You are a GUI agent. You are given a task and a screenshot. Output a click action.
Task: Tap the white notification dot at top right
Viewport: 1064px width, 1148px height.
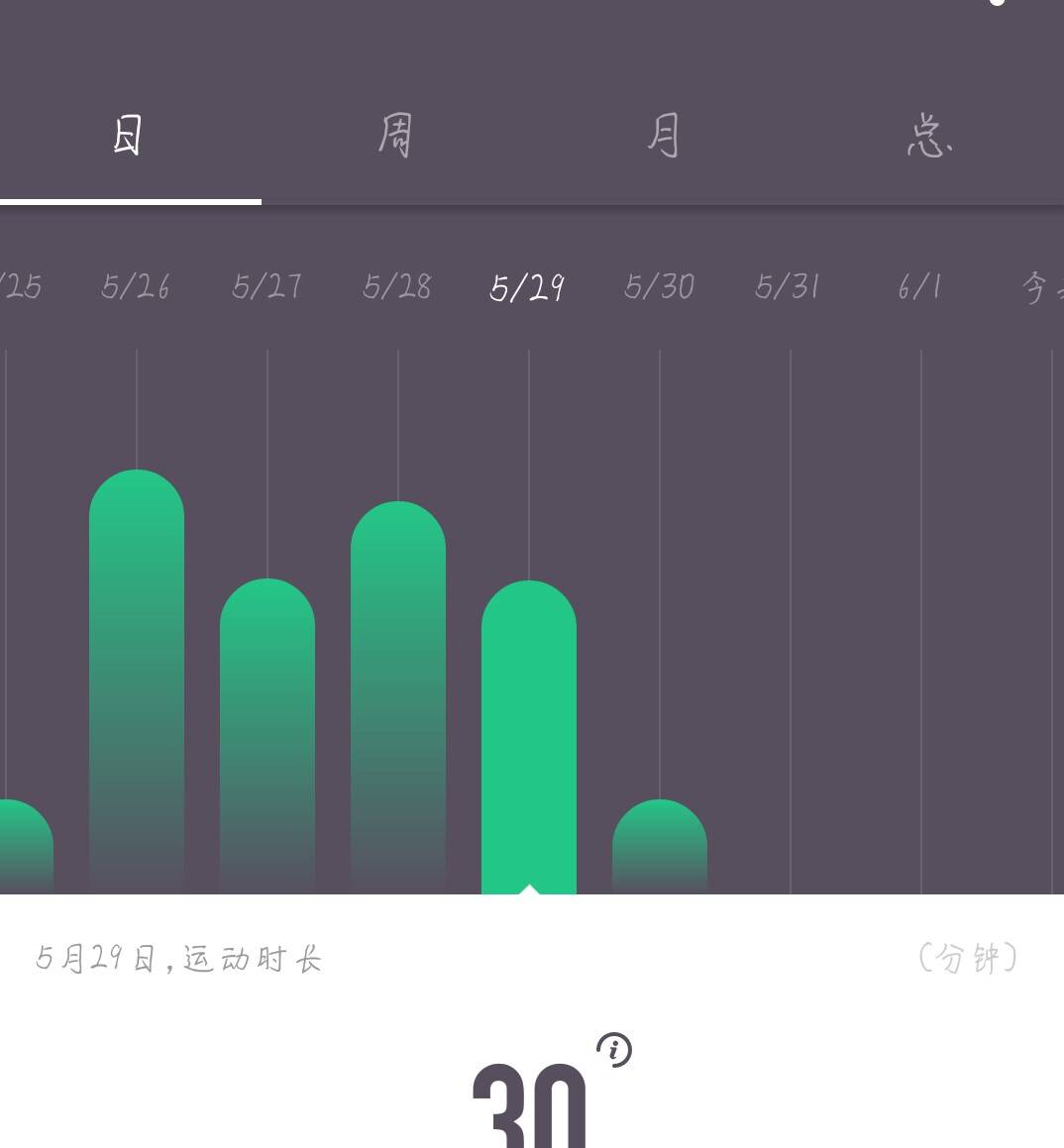997,5
